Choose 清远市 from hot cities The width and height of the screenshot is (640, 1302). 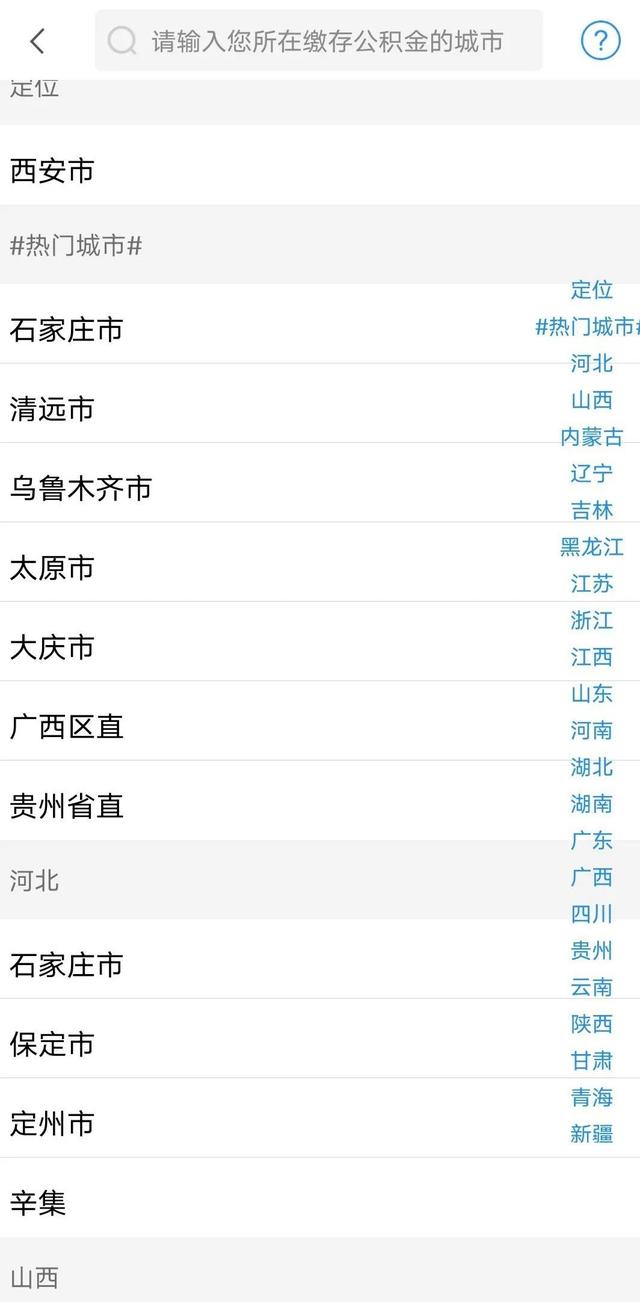coord(52,409)
